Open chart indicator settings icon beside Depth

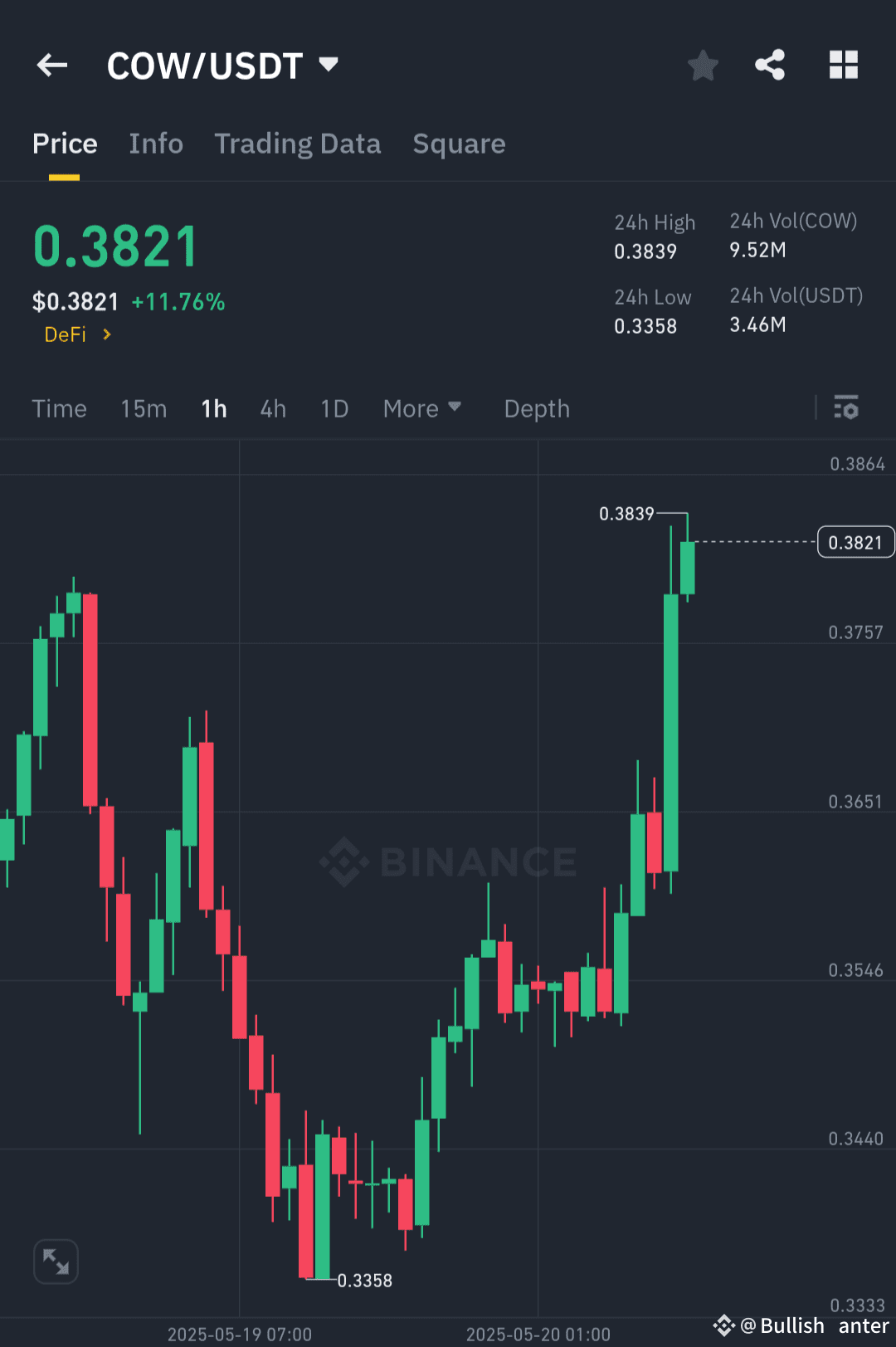847,408
